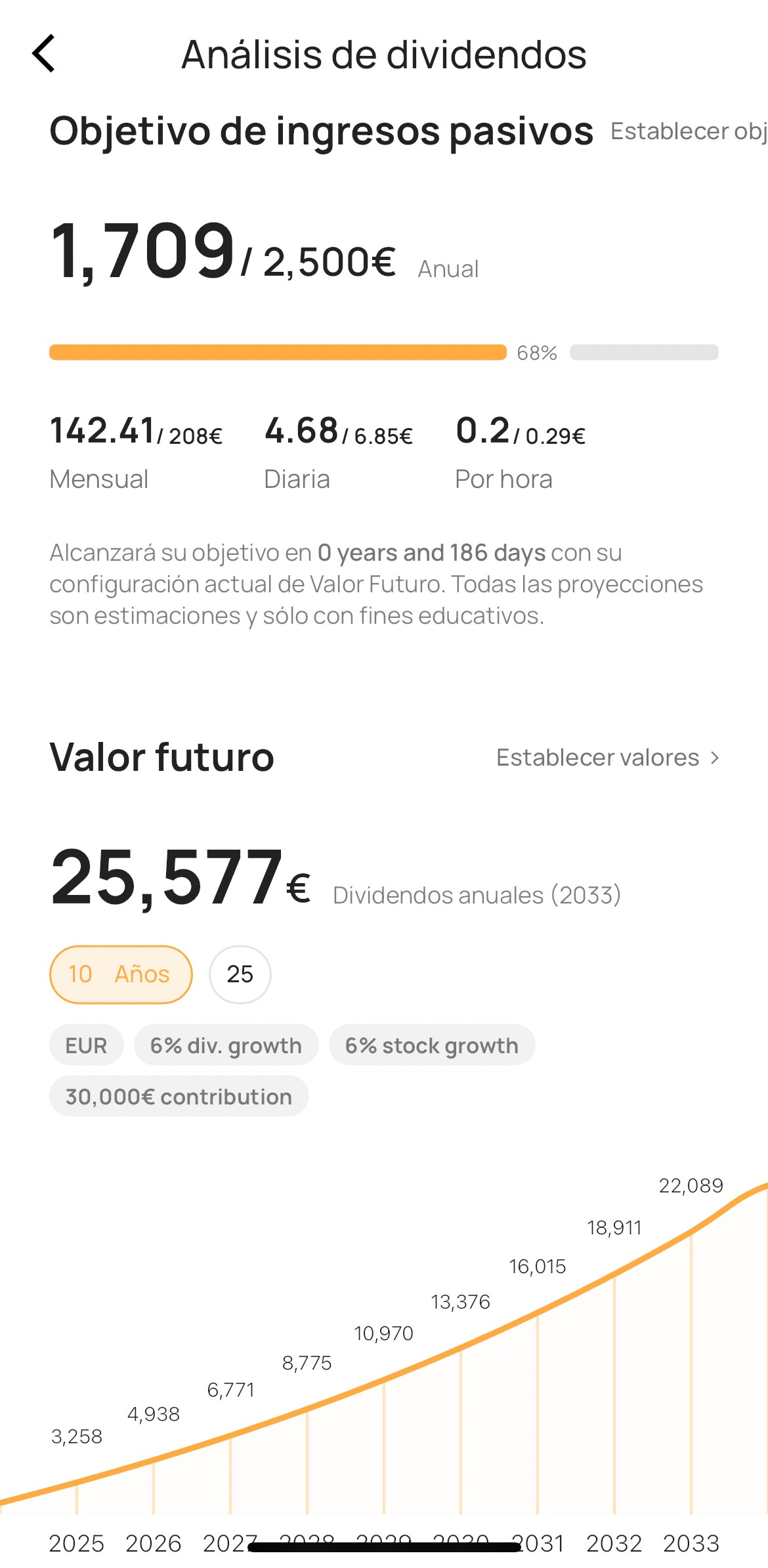This screenshot has height=1568, width=768.
Task: Edit the 6% div. growth chip
Action: click(x=226, y=1045)
